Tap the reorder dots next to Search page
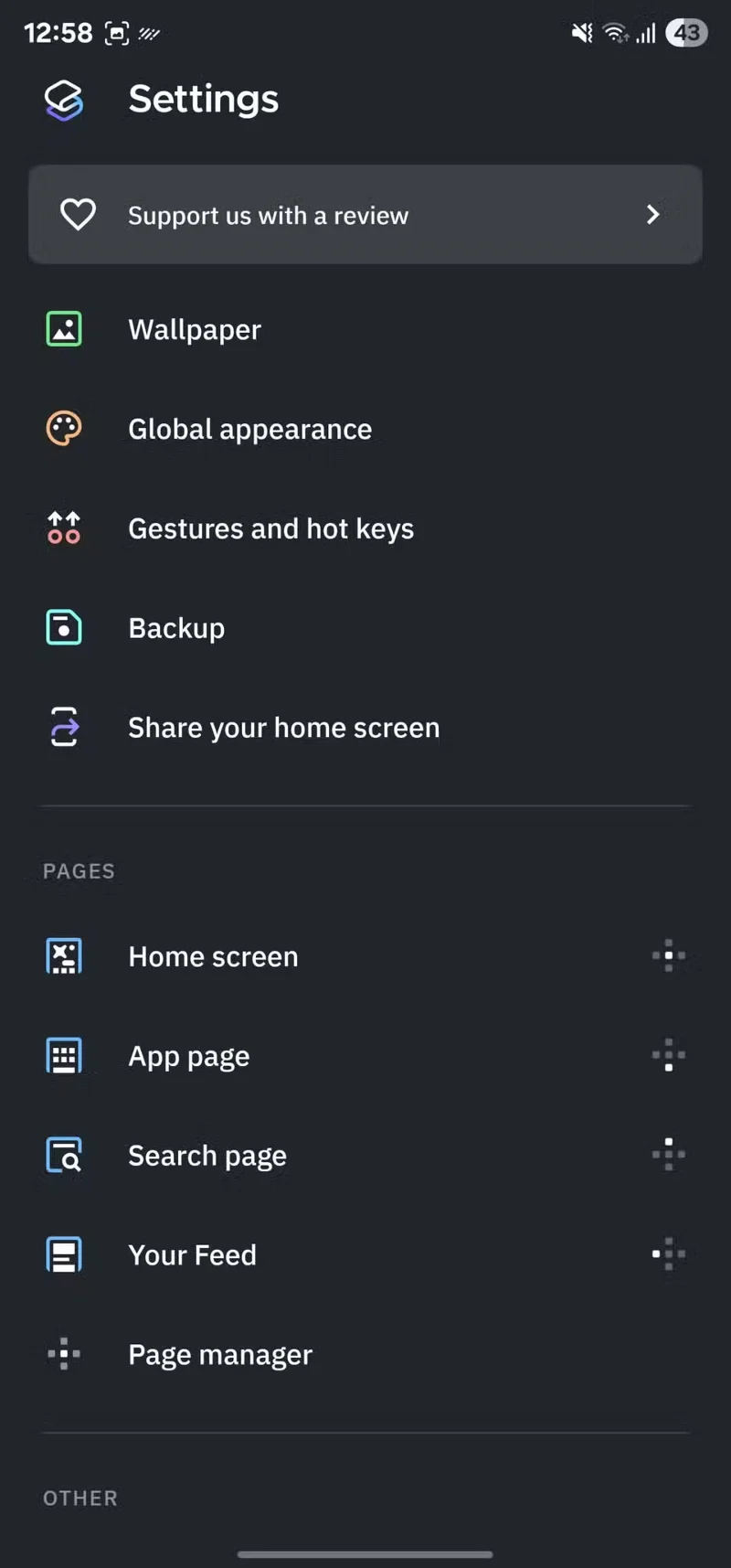The height and width of the screenshot is (1568, 731). click(668, 1155)
